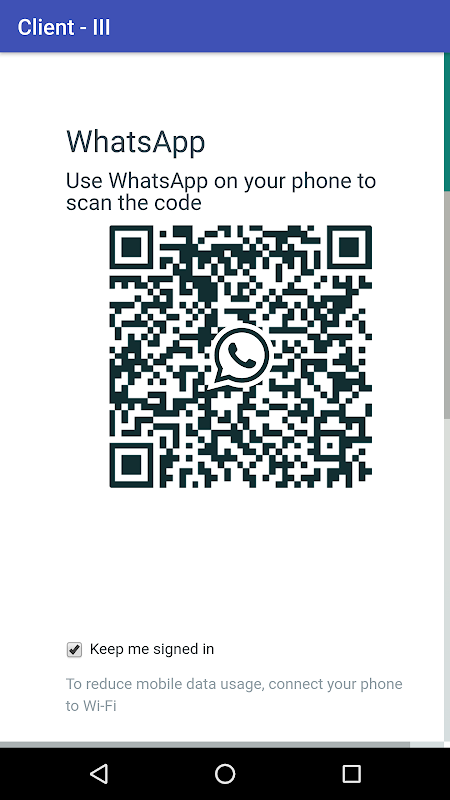Open the recent apps overview
Screen dimensions: 450x800
pyautogui.click(x=351, y=773)
